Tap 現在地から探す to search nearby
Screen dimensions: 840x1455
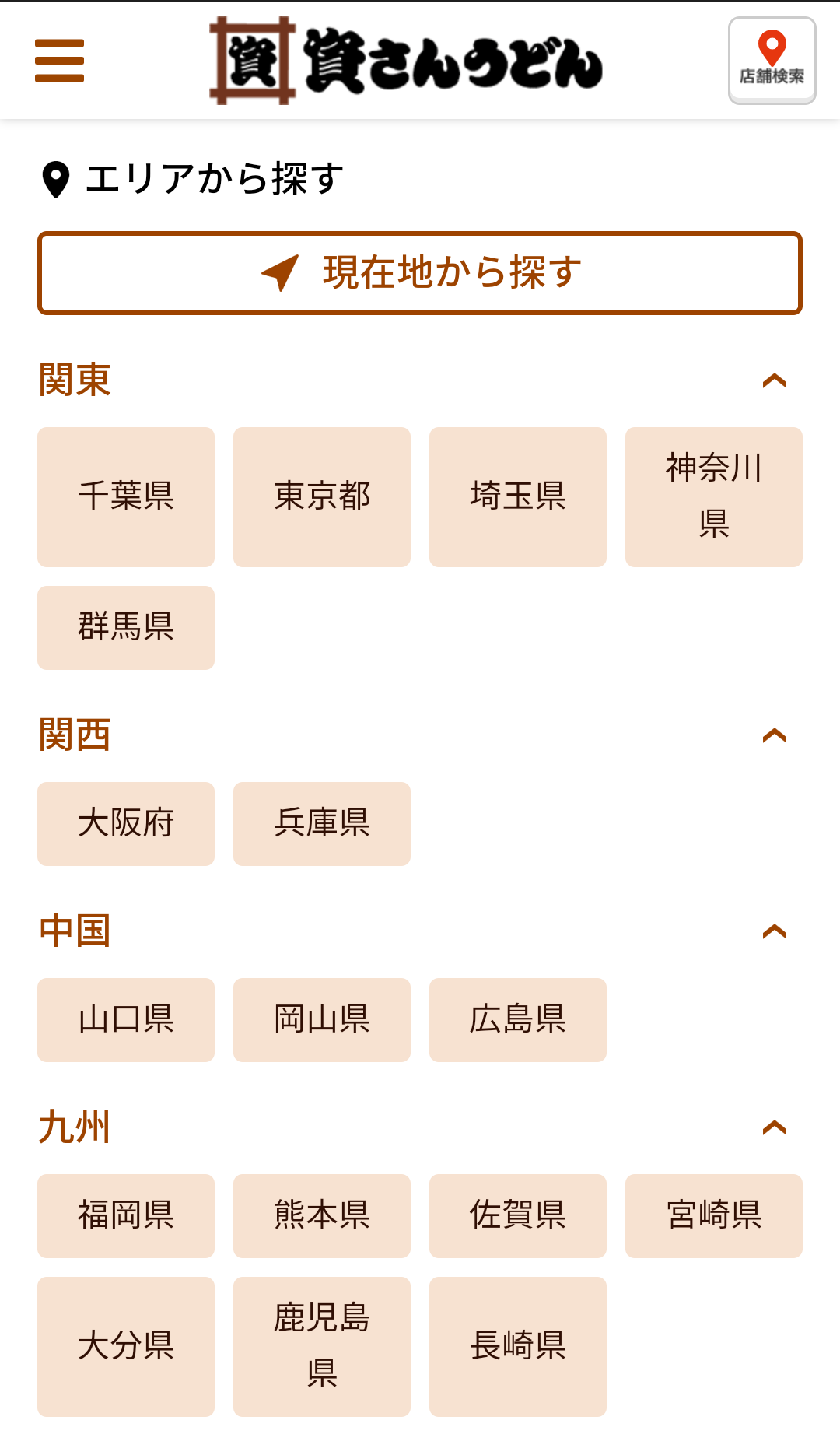(x=420, y=273)
